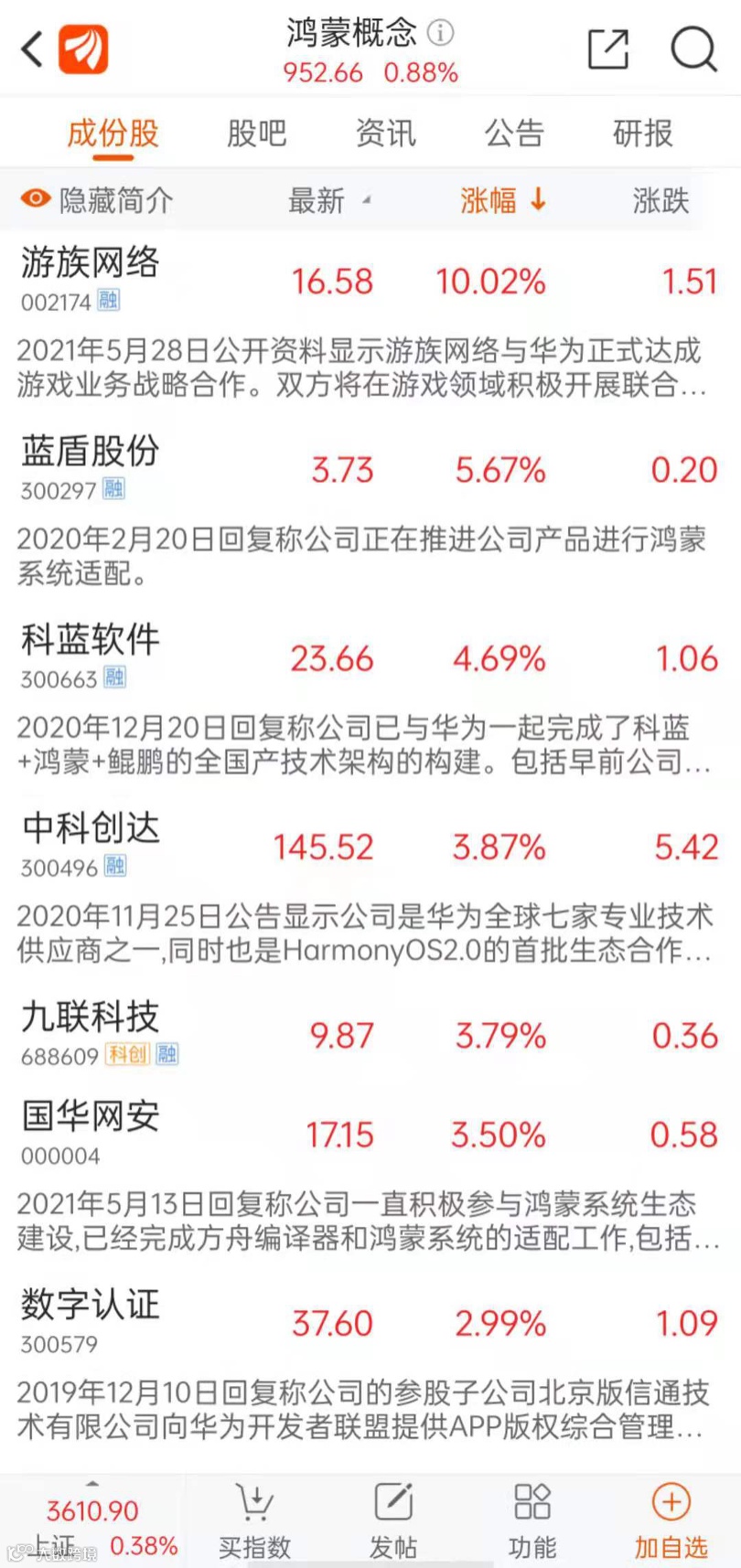
Task: Toggle 隐藏简介 to hide descriptions
Action: click(x=97, y=199)
